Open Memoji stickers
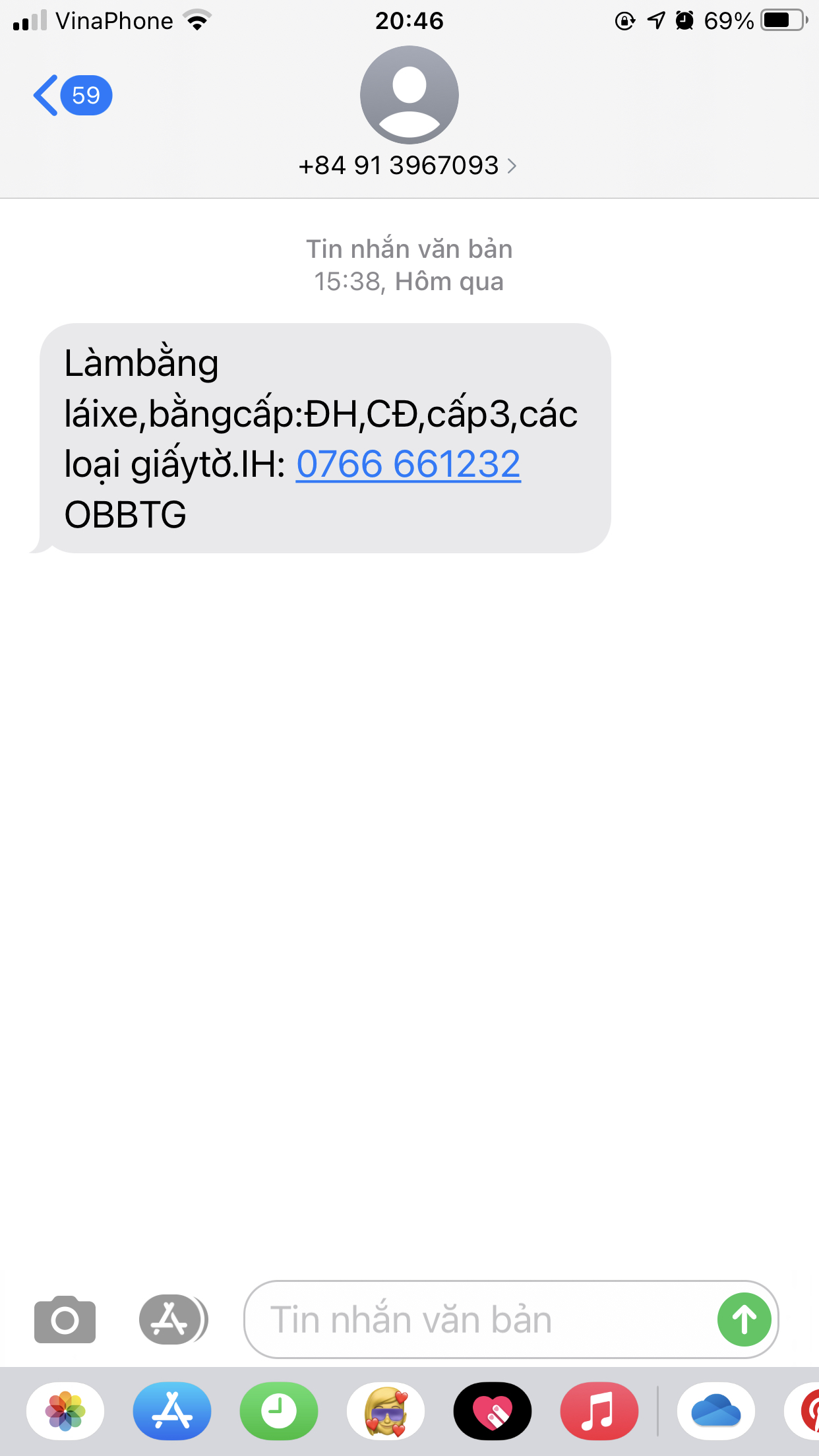The width and height of the screenshot is (819, 1456). coord(386,1411)
